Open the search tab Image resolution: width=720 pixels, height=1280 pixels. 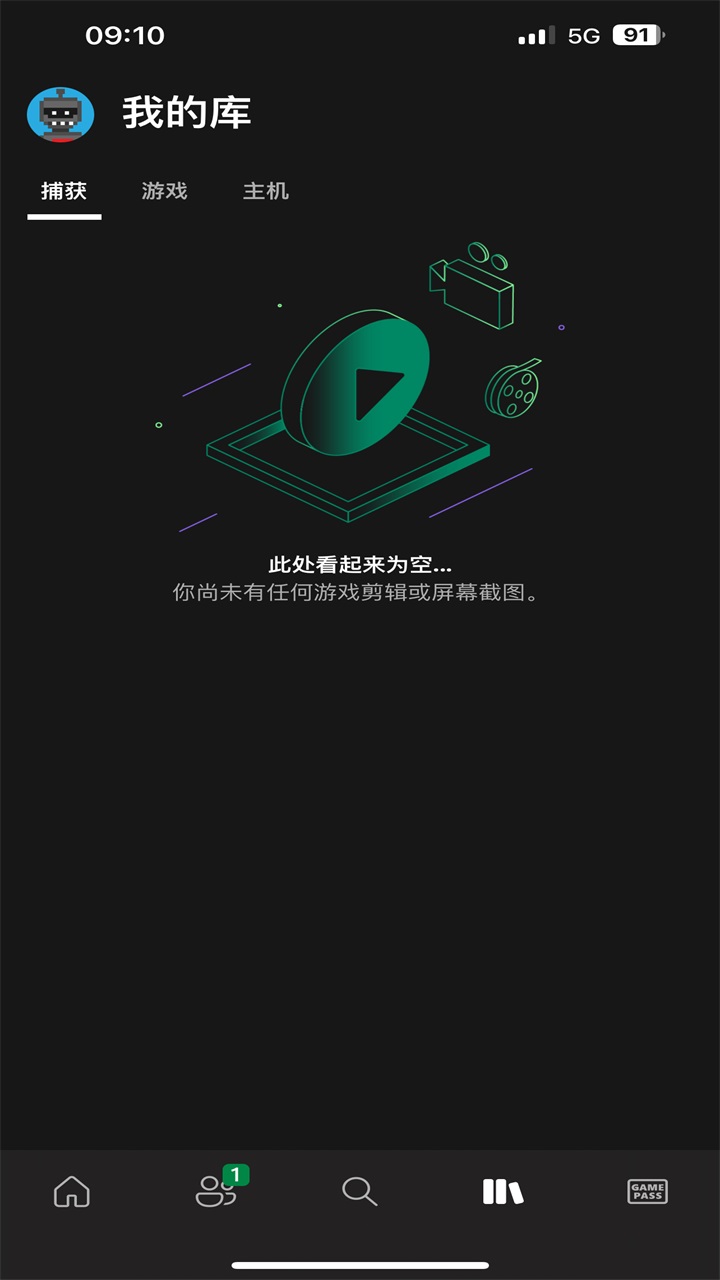(x=359, y=1191)
